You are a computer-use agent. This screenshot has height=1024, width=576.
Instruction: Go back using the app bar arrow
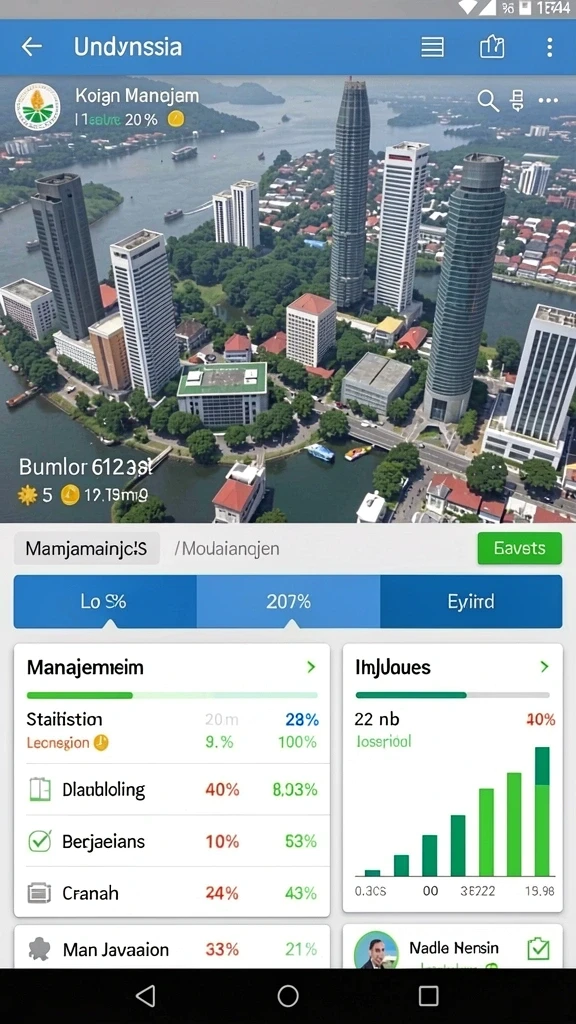(x=31, y=46)
